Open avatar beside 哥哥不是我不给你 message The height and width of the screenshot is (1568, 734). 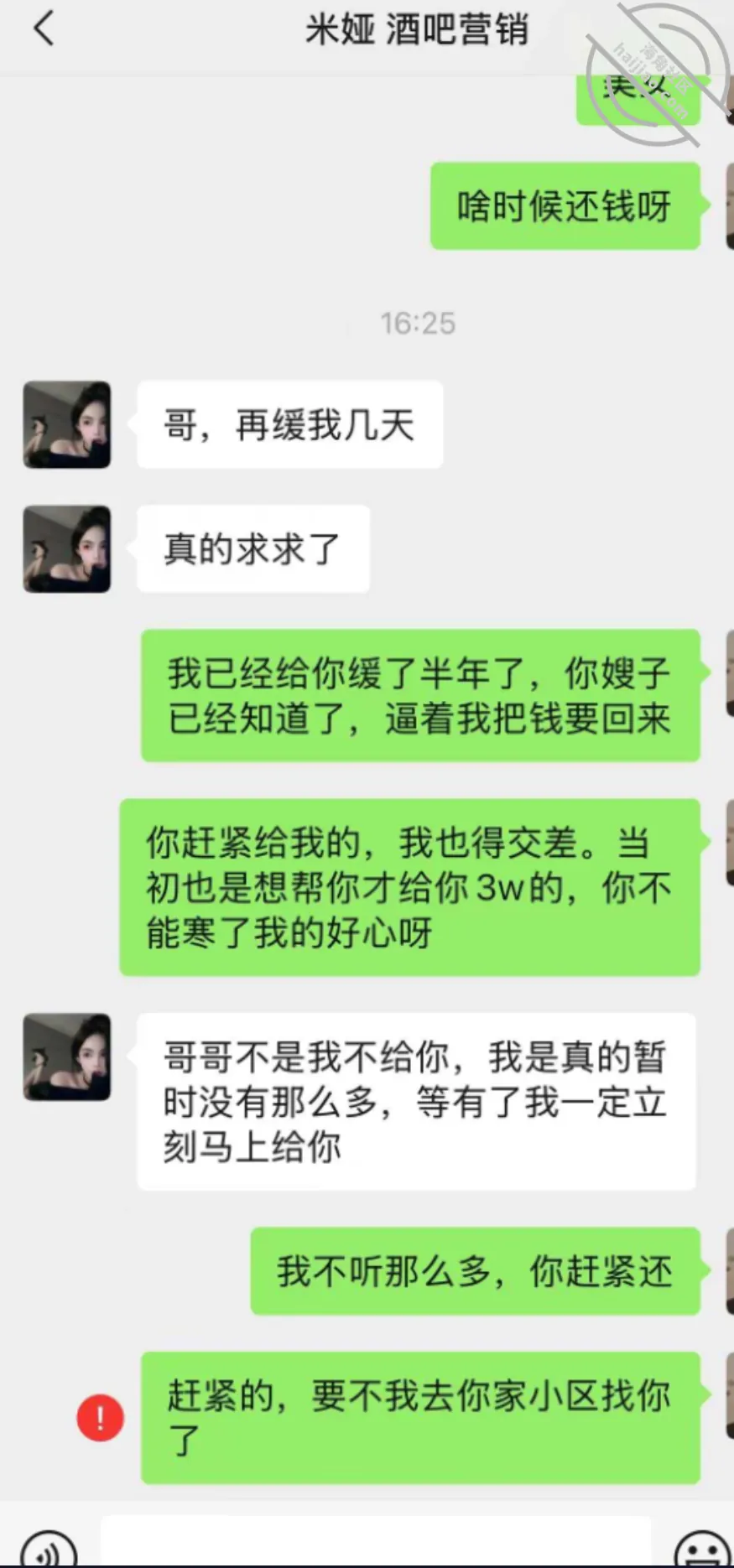[x=67, y=1057]
